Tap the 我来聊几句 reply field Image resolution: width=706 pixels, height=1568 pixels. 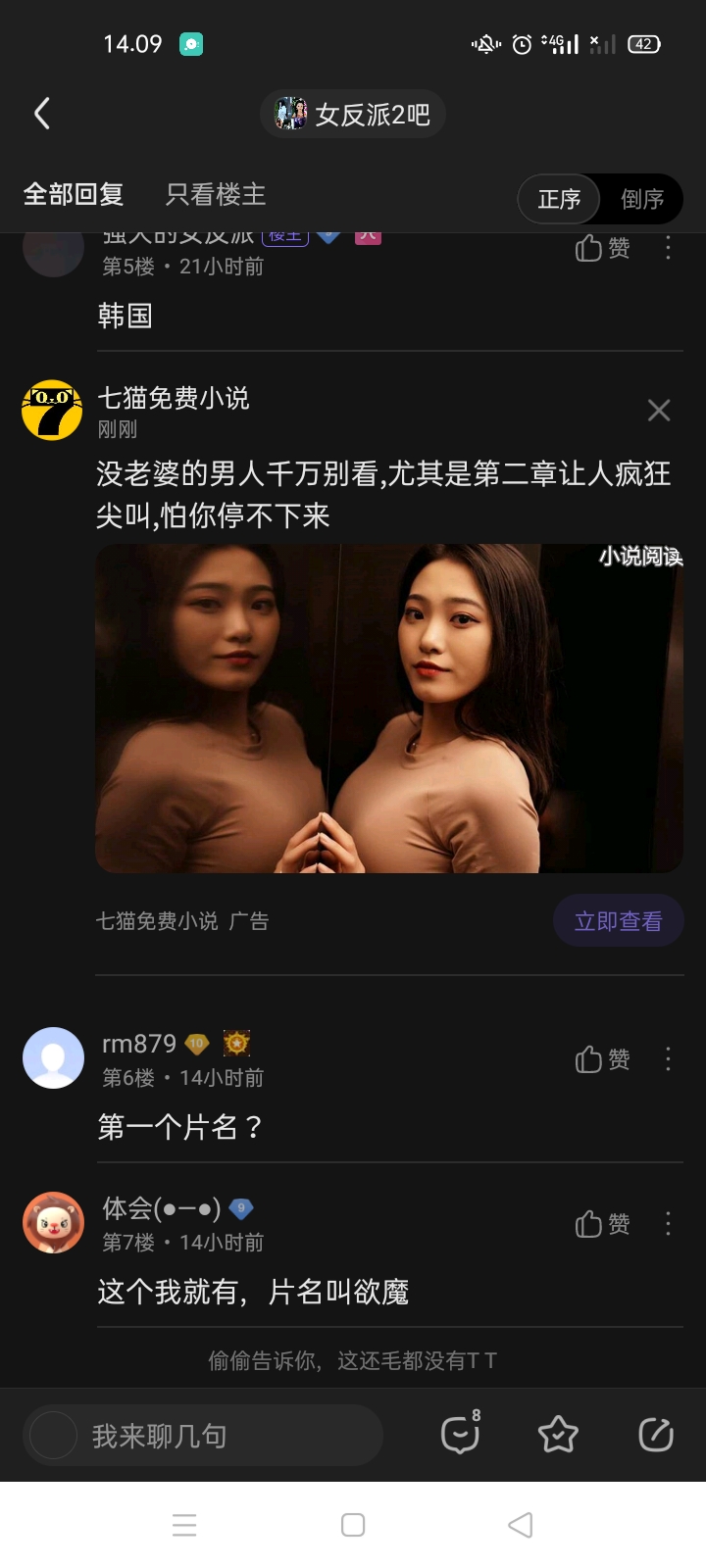203,1436
